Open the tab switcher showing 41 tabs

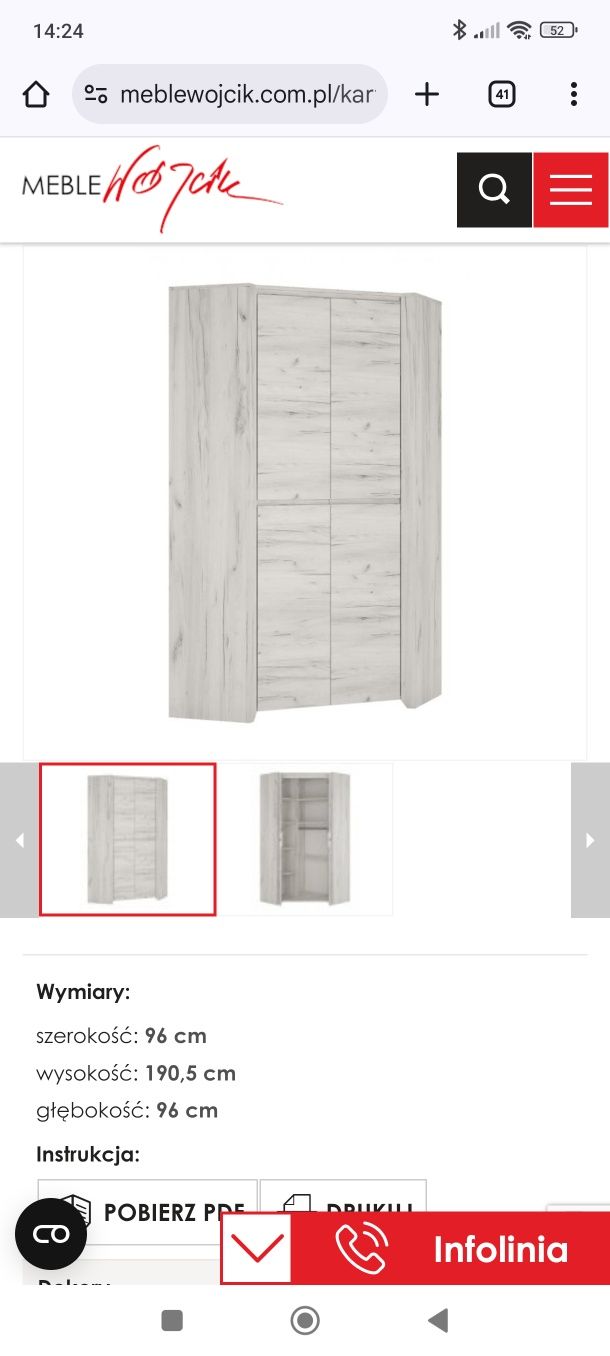[x=501, y=95]
